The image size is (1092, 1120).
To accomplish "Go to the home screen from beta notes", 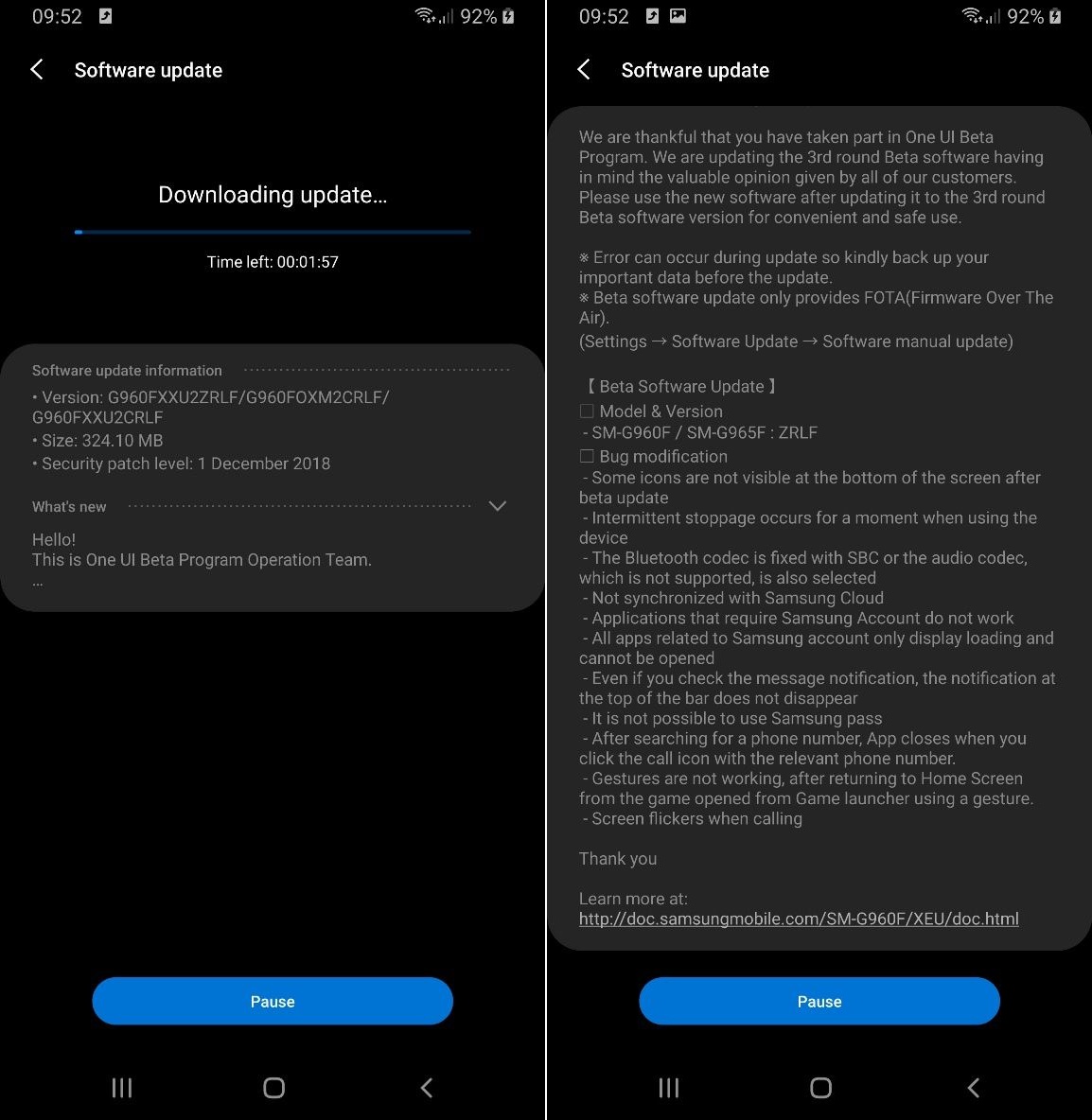I will pyautogui.click(x=820, y=1088).
